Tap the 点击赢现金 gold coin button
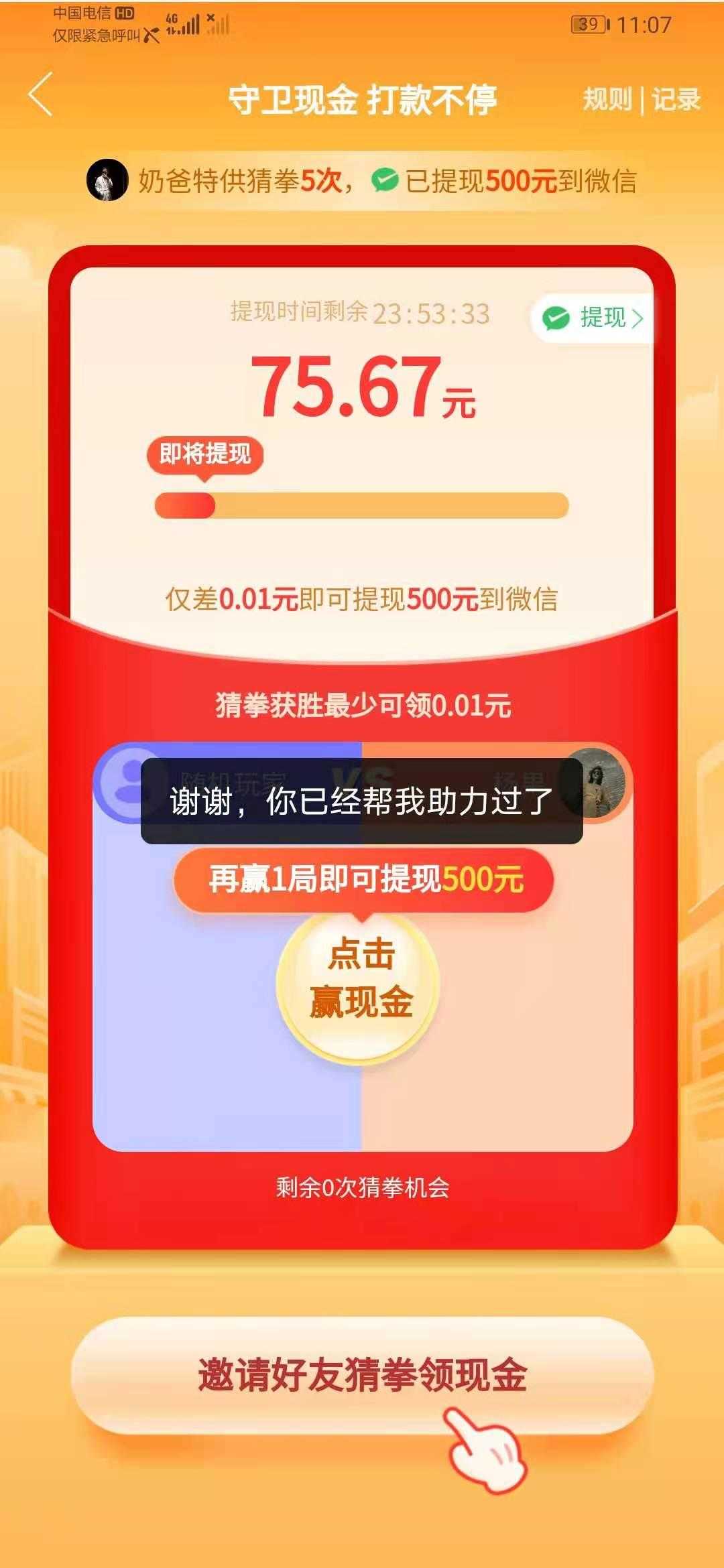 (359, 978)
